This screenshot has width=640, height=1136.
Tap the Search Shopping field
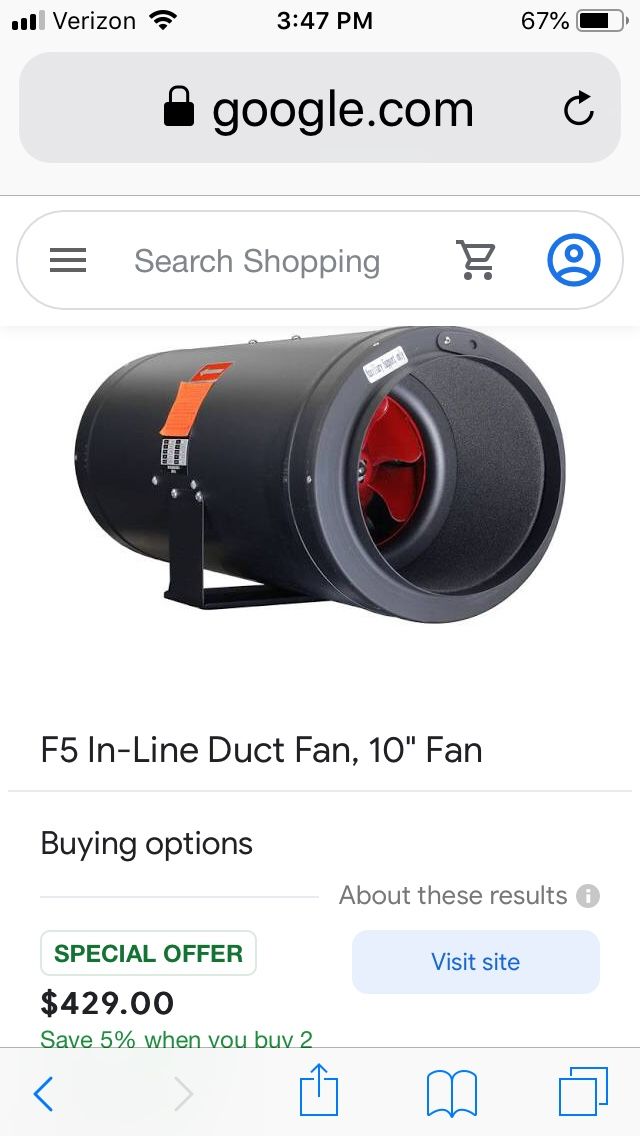(257, 261)
